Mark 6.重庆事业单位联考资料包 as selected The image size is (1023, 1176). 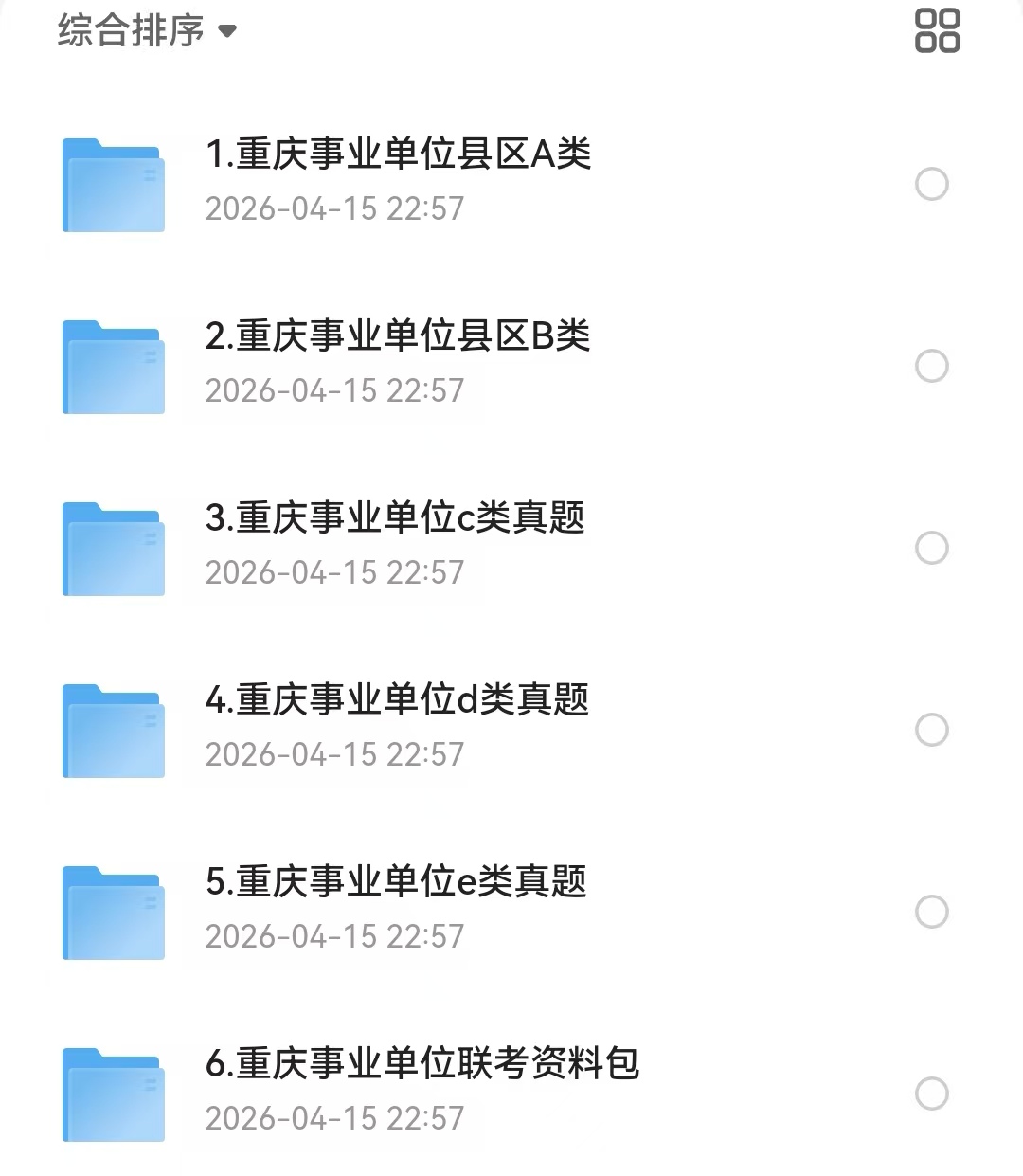(x=932, y=1094)
